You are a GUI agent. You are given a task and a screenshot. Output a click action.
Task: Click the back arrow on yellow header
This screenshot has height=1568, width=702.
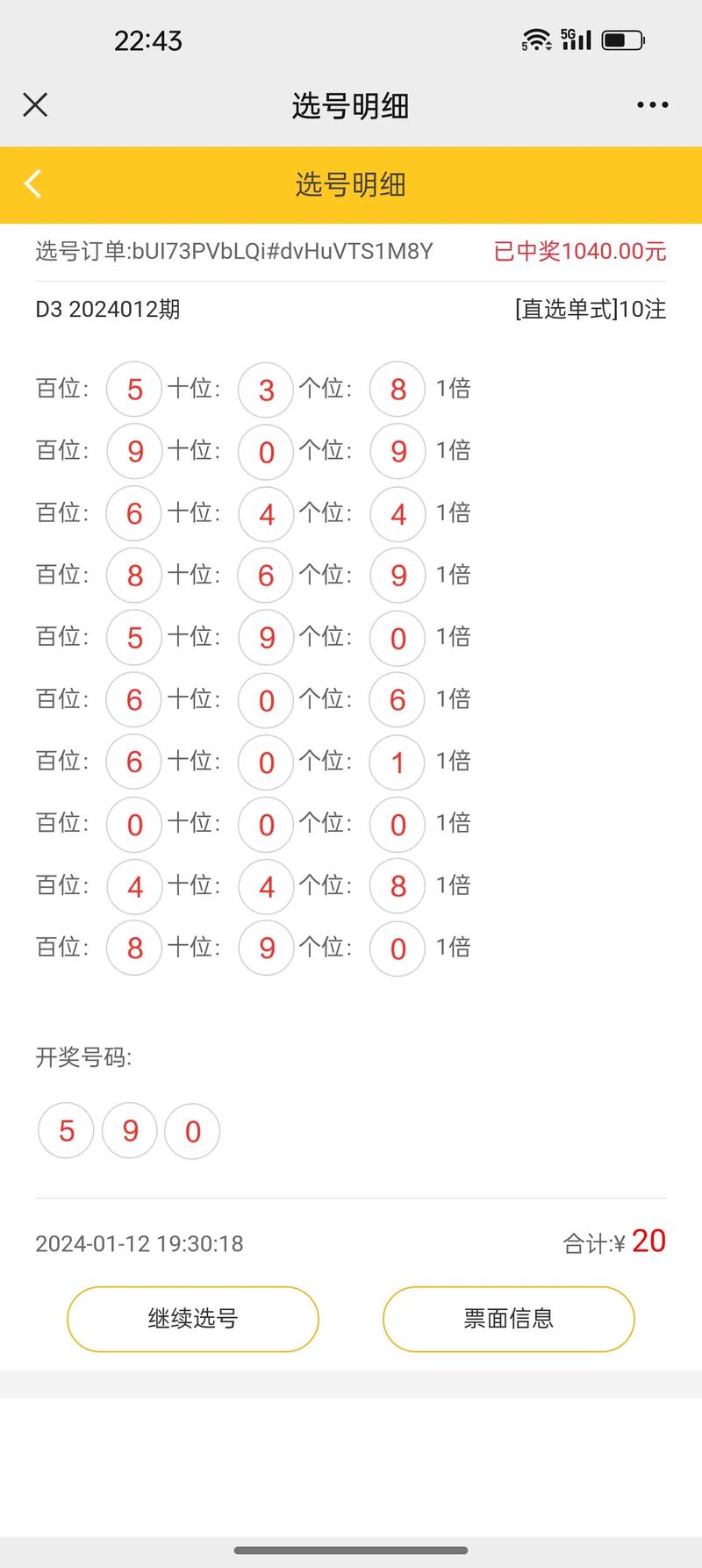point(33,184)
